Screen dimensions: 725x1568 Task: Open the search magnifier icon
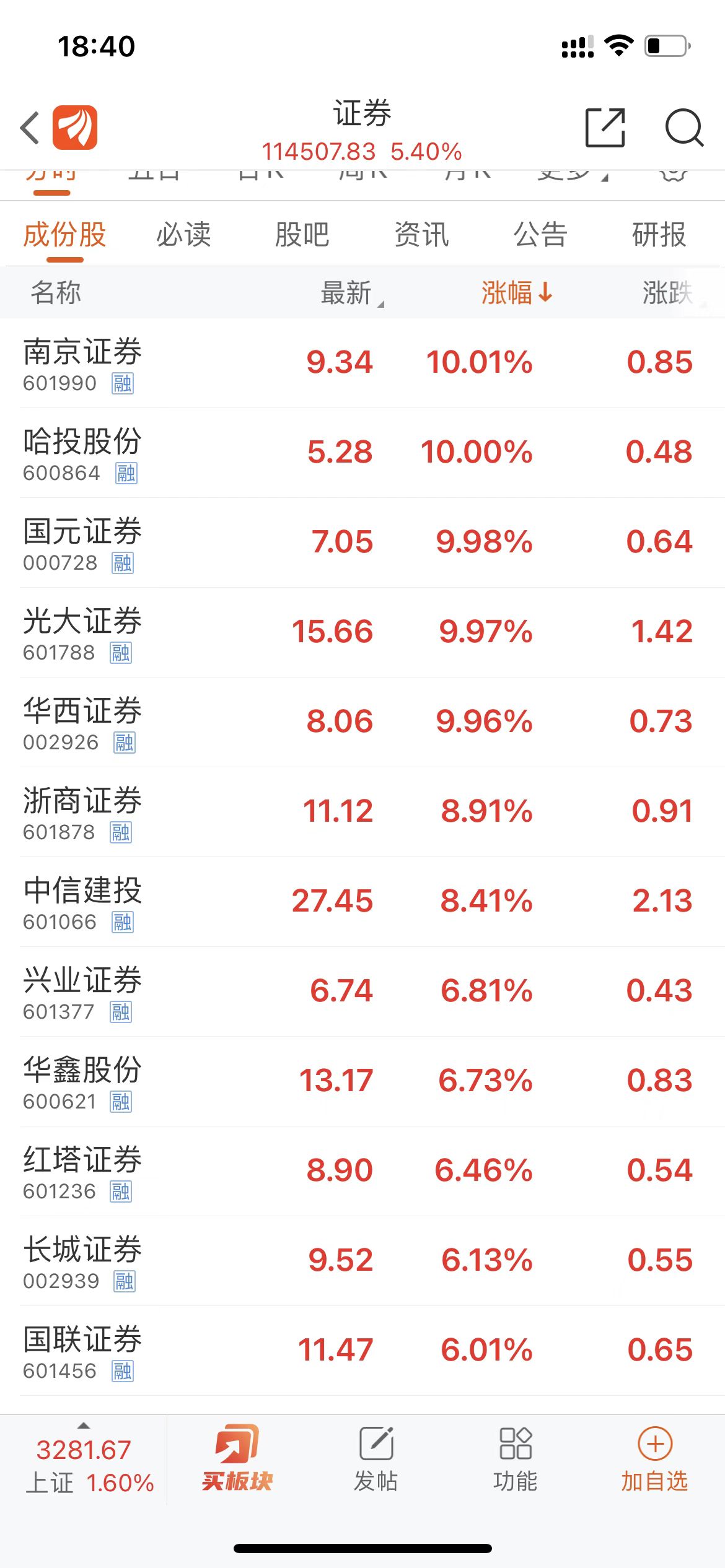[684, 128]
